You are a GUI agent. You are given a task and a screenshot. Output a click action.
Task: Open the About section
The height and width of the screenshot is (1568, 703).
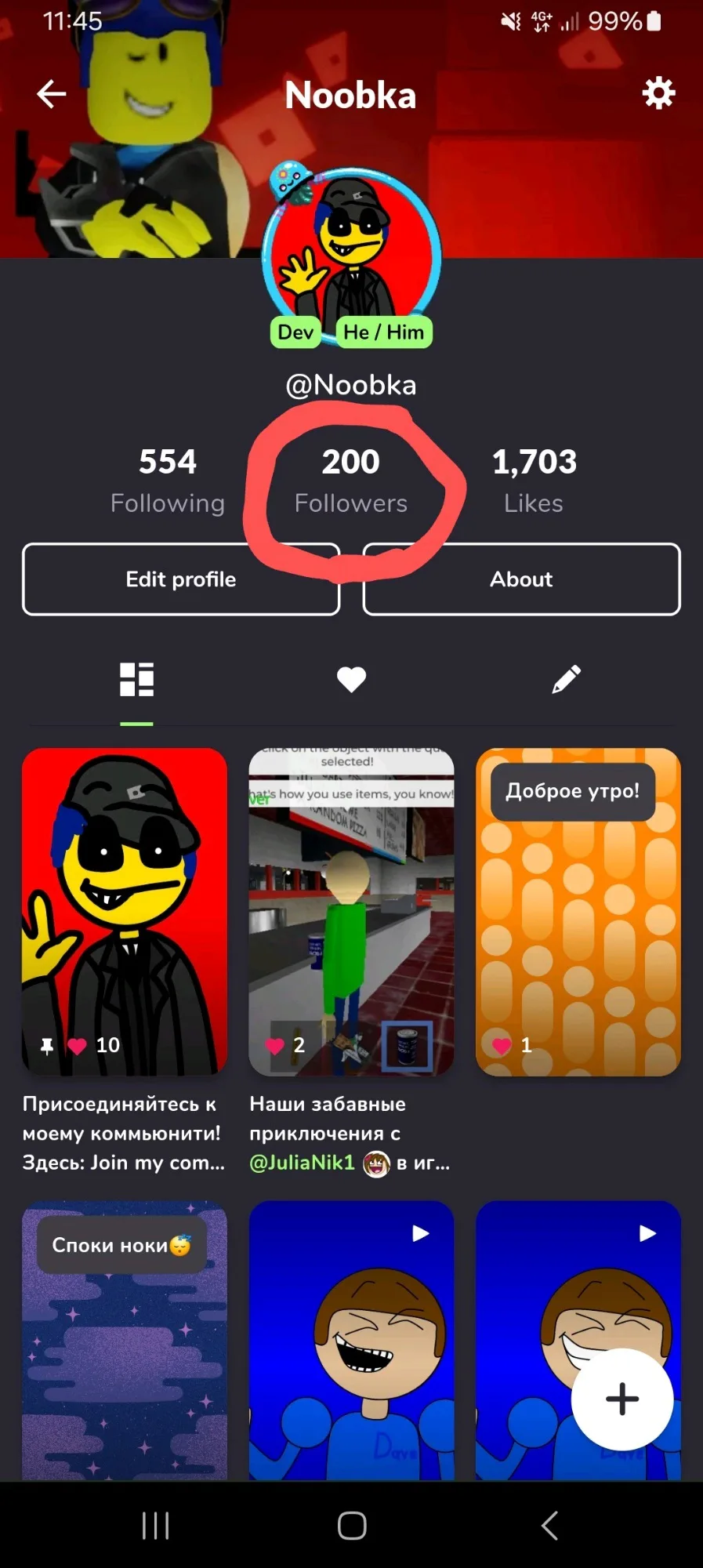coord(521,579)
